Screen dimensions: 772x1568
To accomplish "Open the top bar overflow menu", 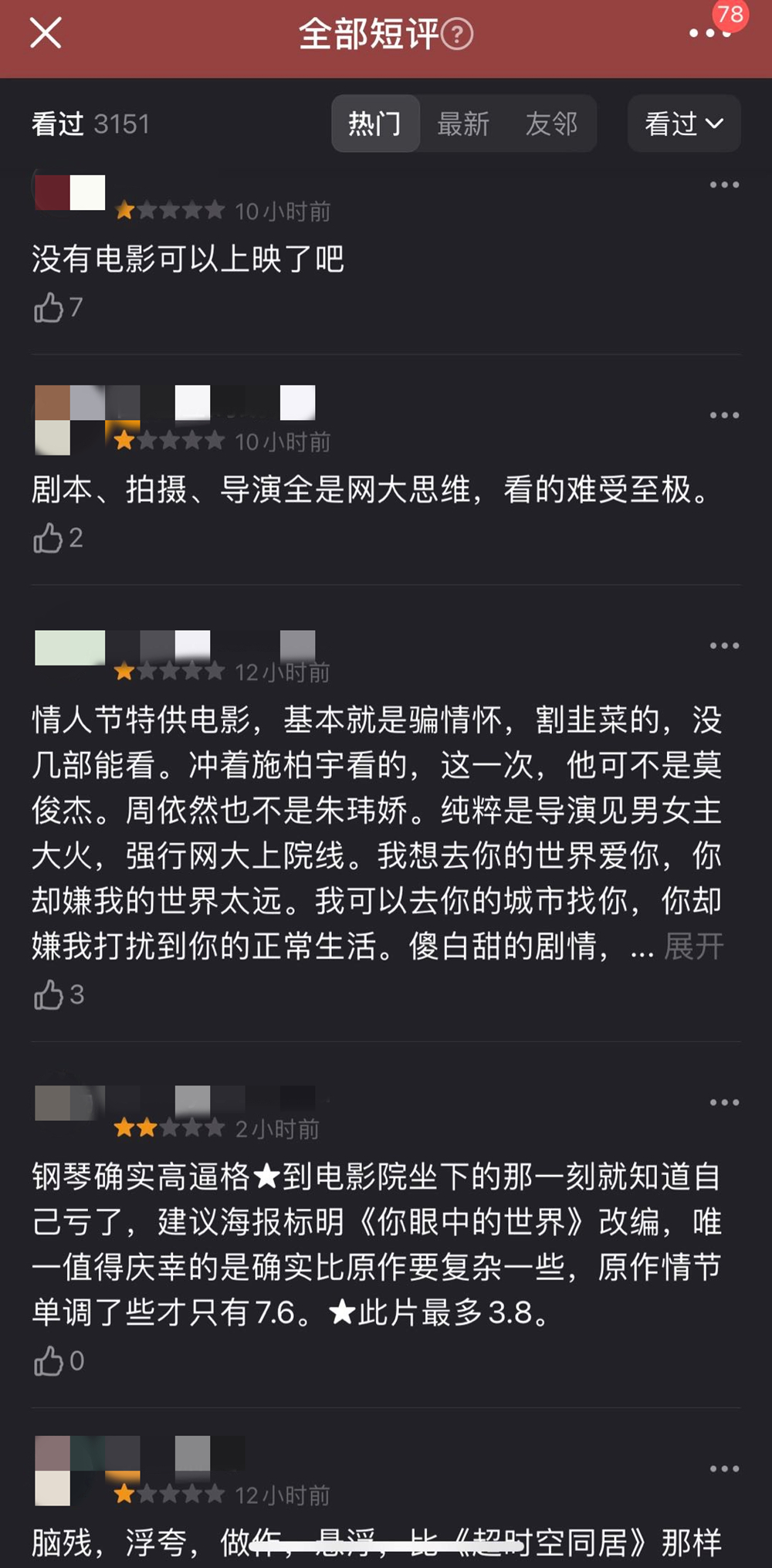I will click(709, 34).
